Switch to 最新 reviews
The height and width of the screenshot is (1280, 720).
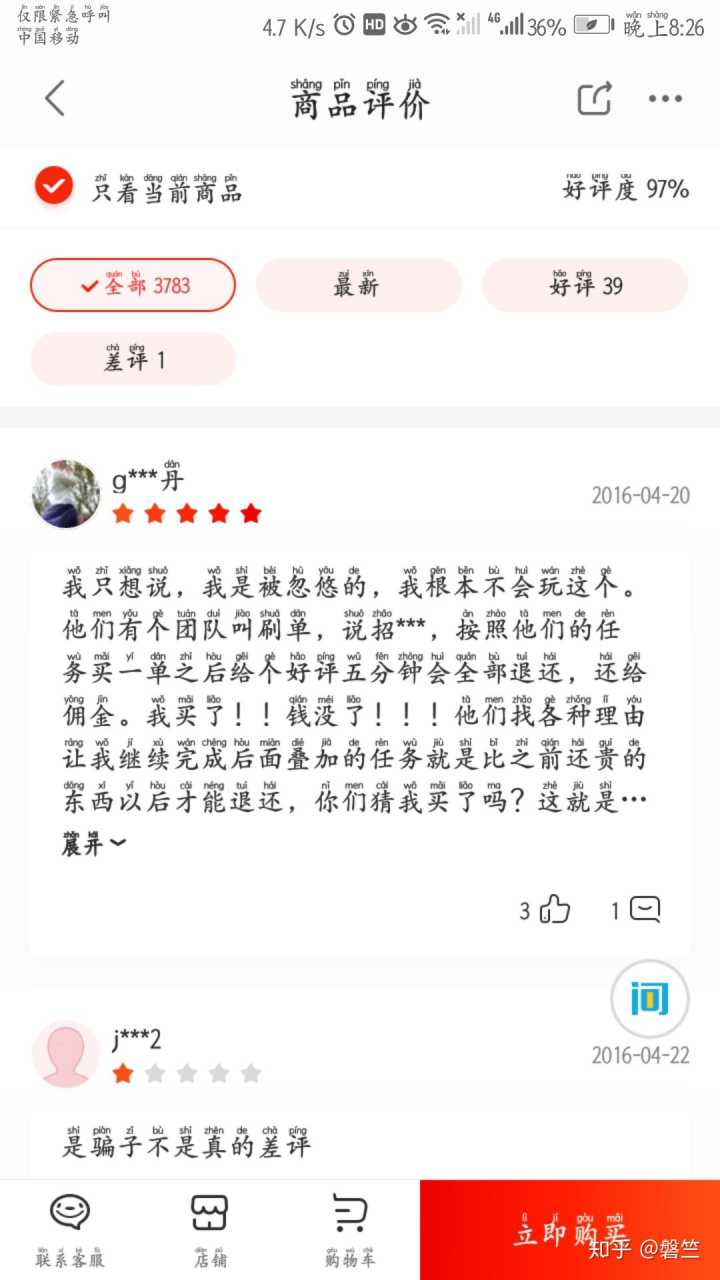[358, 285]
